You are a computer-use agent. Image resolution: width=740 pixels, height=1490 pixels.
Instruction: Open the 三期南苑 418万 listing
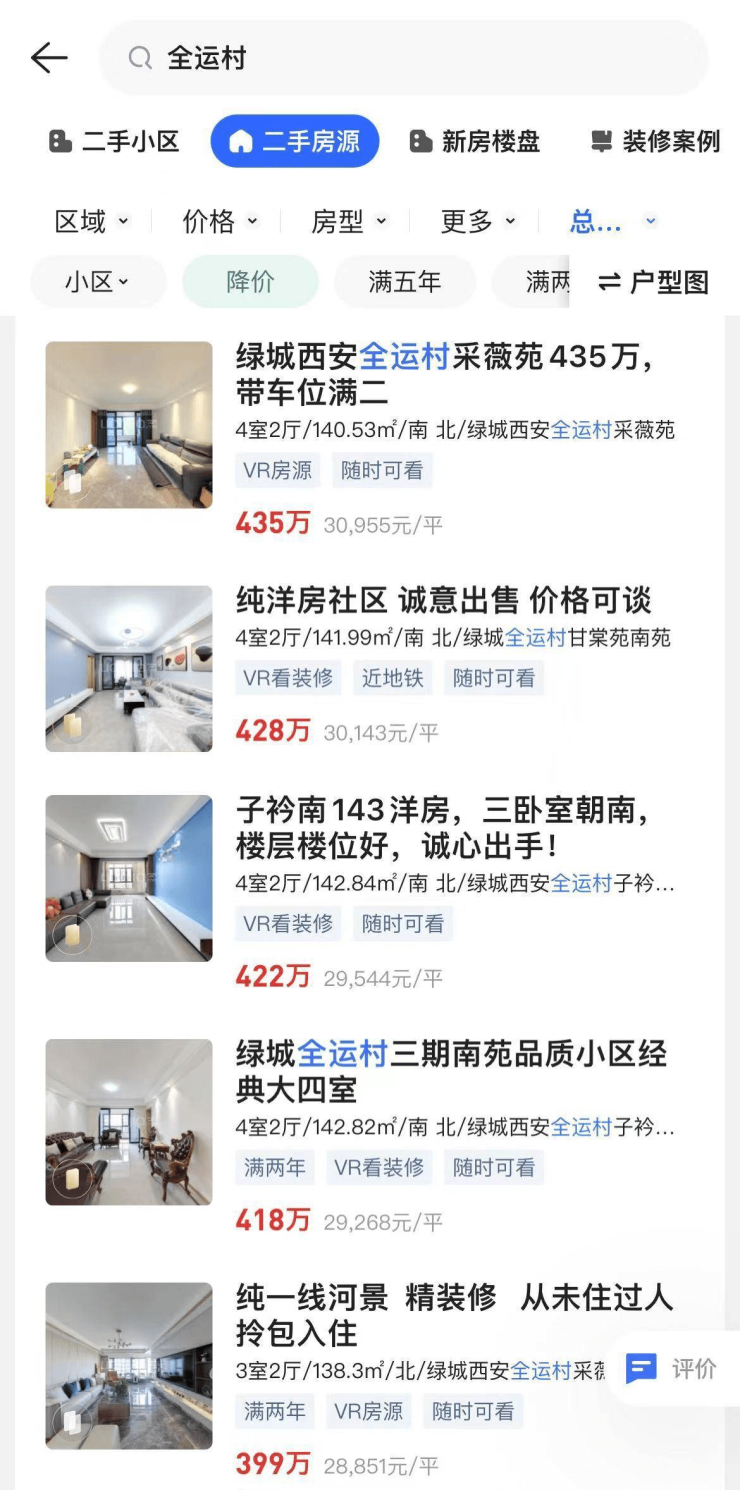[x=450, y=1071]
